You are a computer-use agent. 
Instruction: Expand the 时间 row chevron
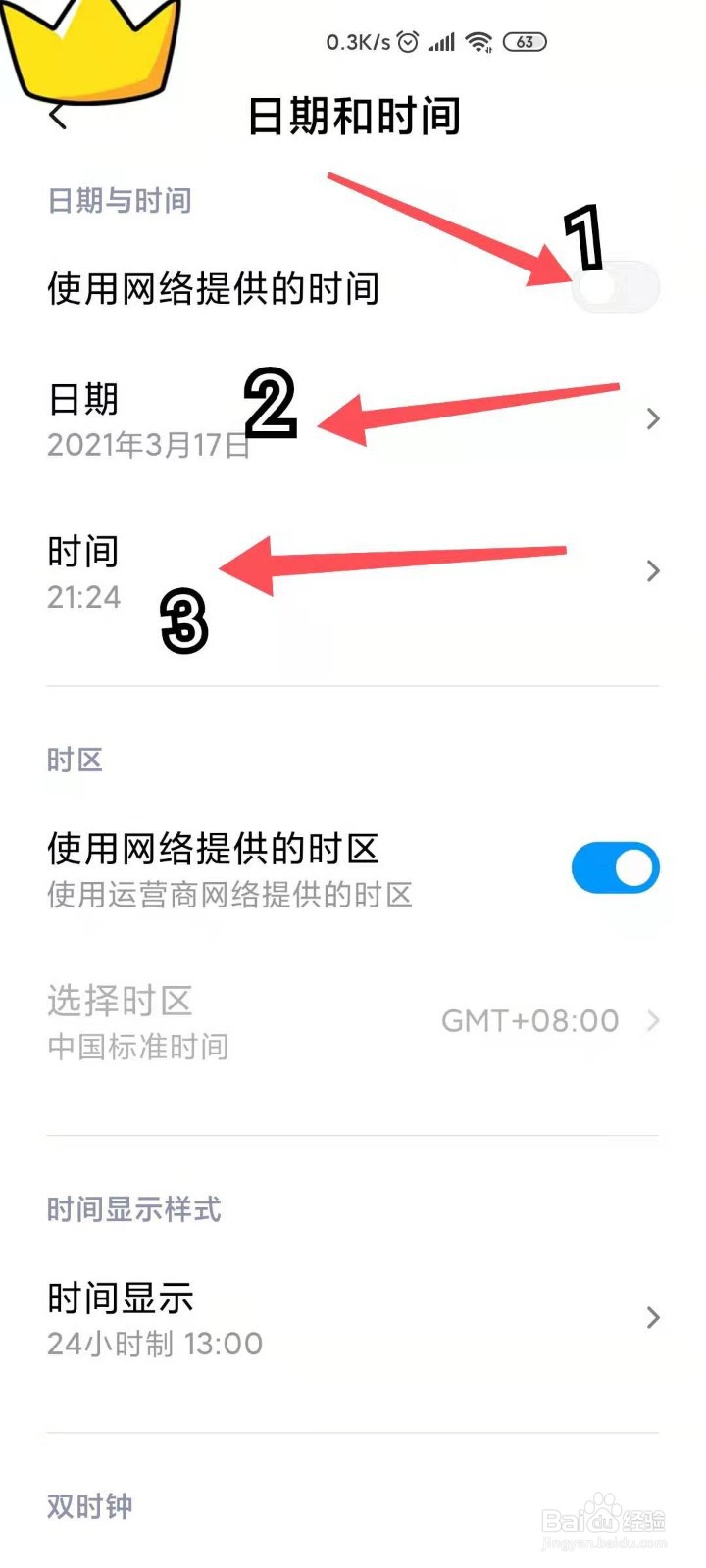point(653,571)
